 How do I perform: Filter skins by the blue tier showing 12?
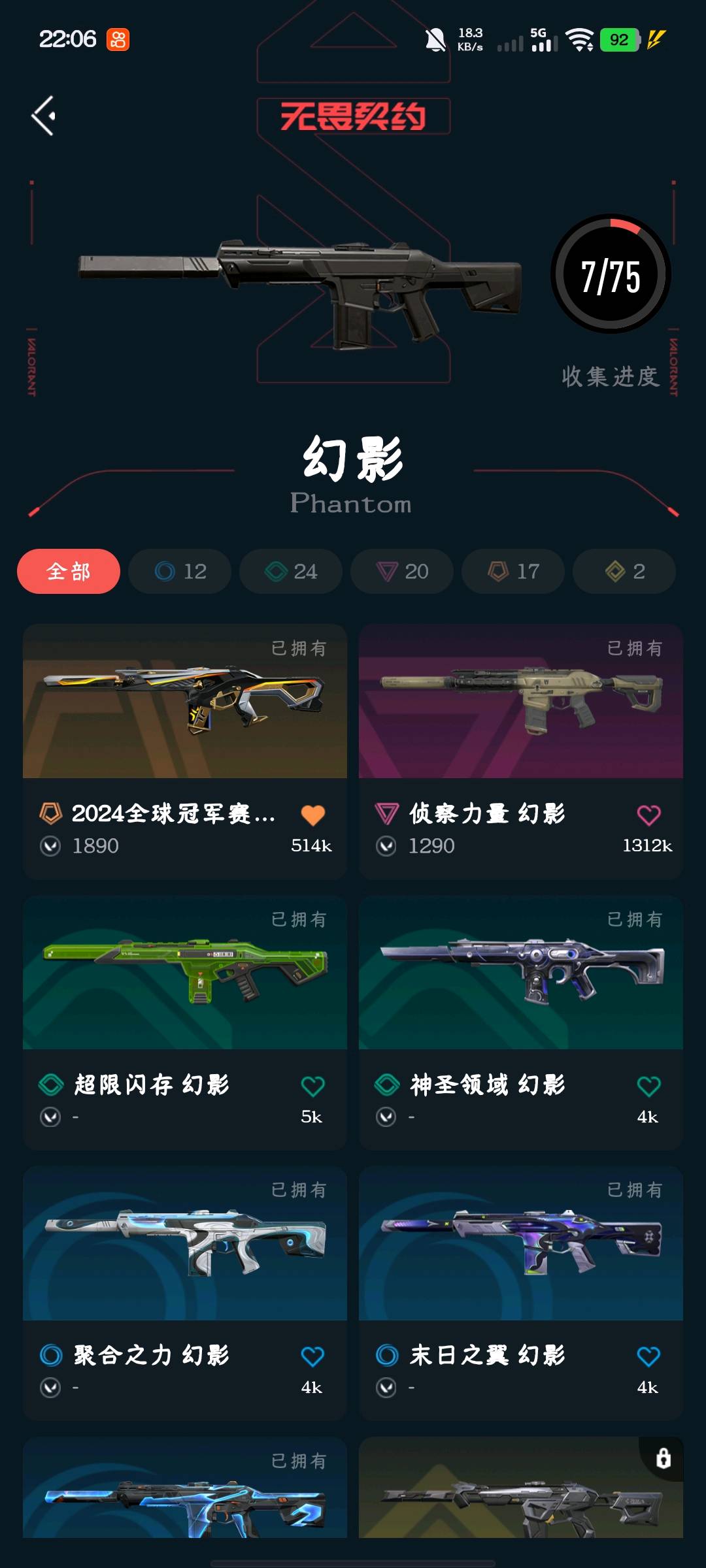pos(180,572)
